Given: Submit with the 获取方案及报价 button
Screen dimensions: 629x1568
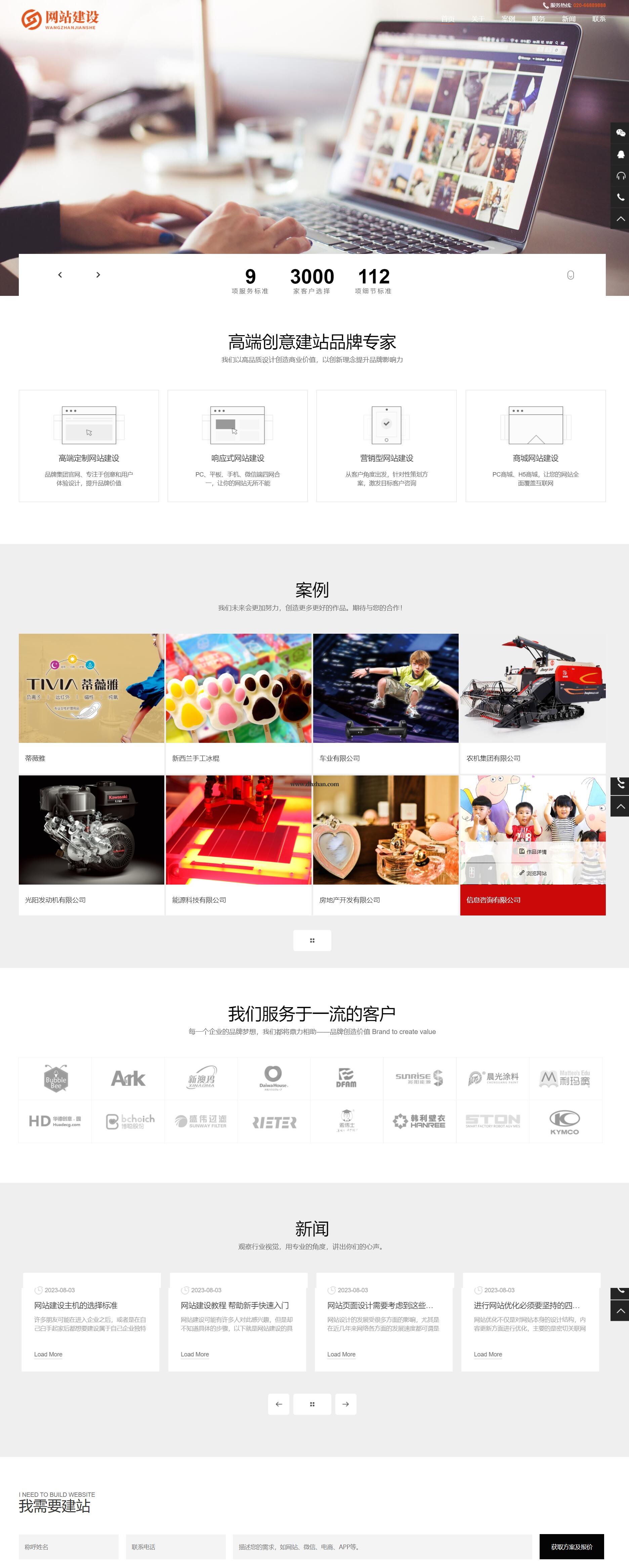Looking at the screenshot, I should point(571,1547).
